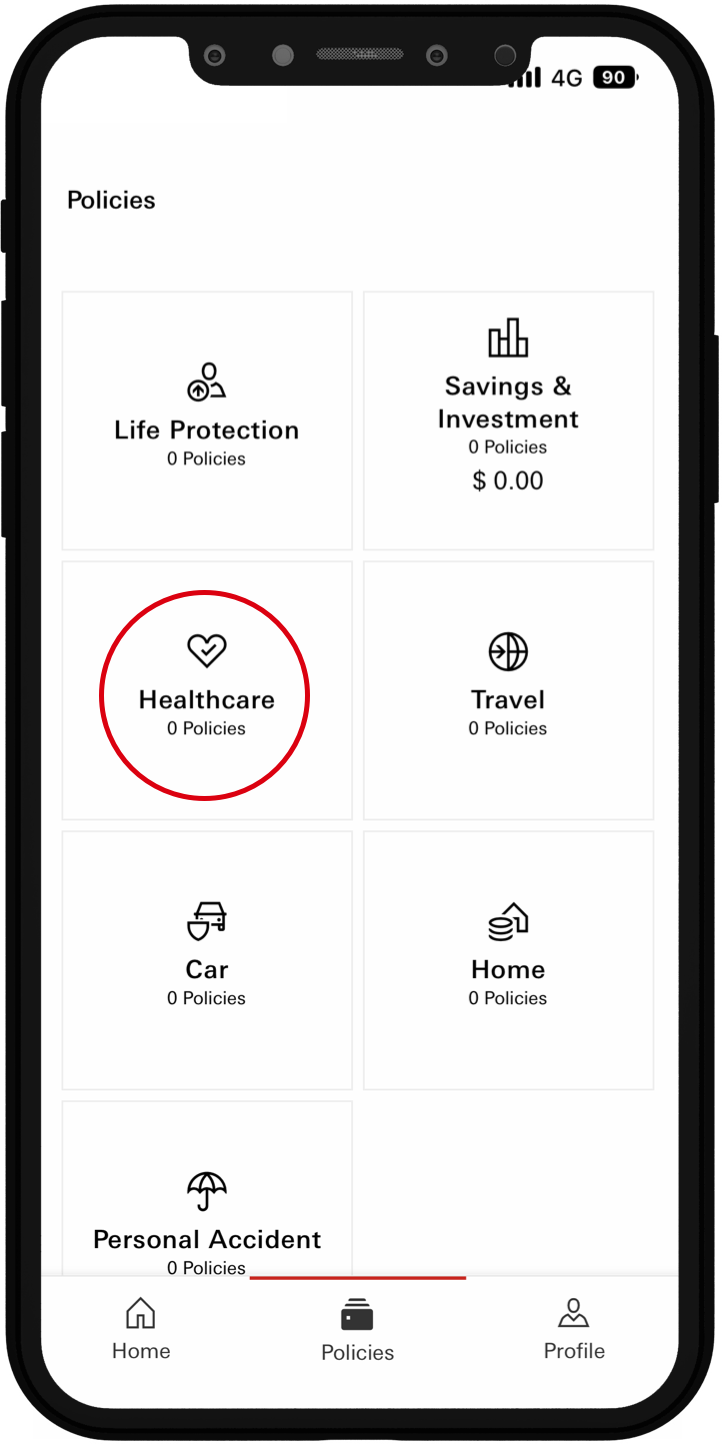
Task: Open Savings & Investment policies
Action: 508,420
